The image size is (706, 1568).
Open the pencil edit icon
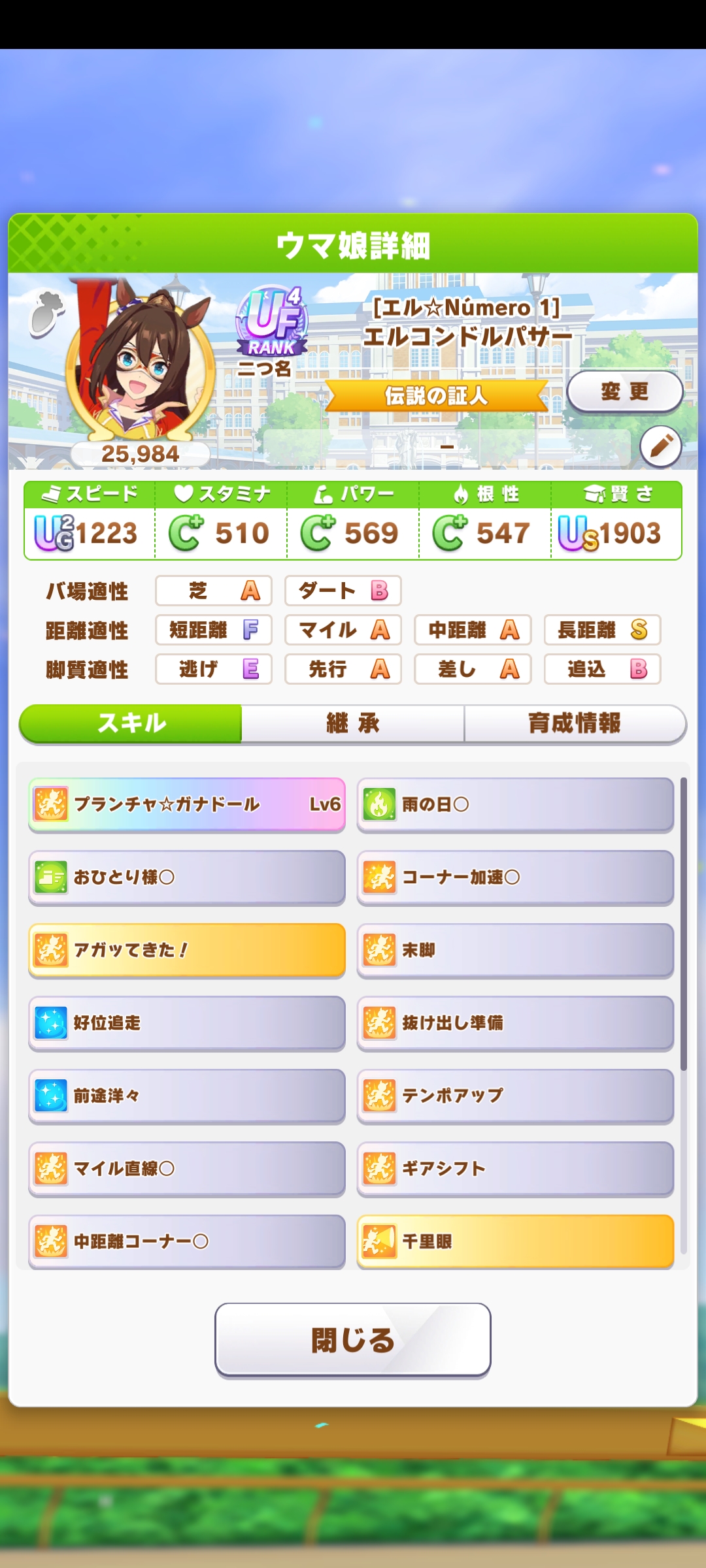pyautogui.click(x=660, y=447)
